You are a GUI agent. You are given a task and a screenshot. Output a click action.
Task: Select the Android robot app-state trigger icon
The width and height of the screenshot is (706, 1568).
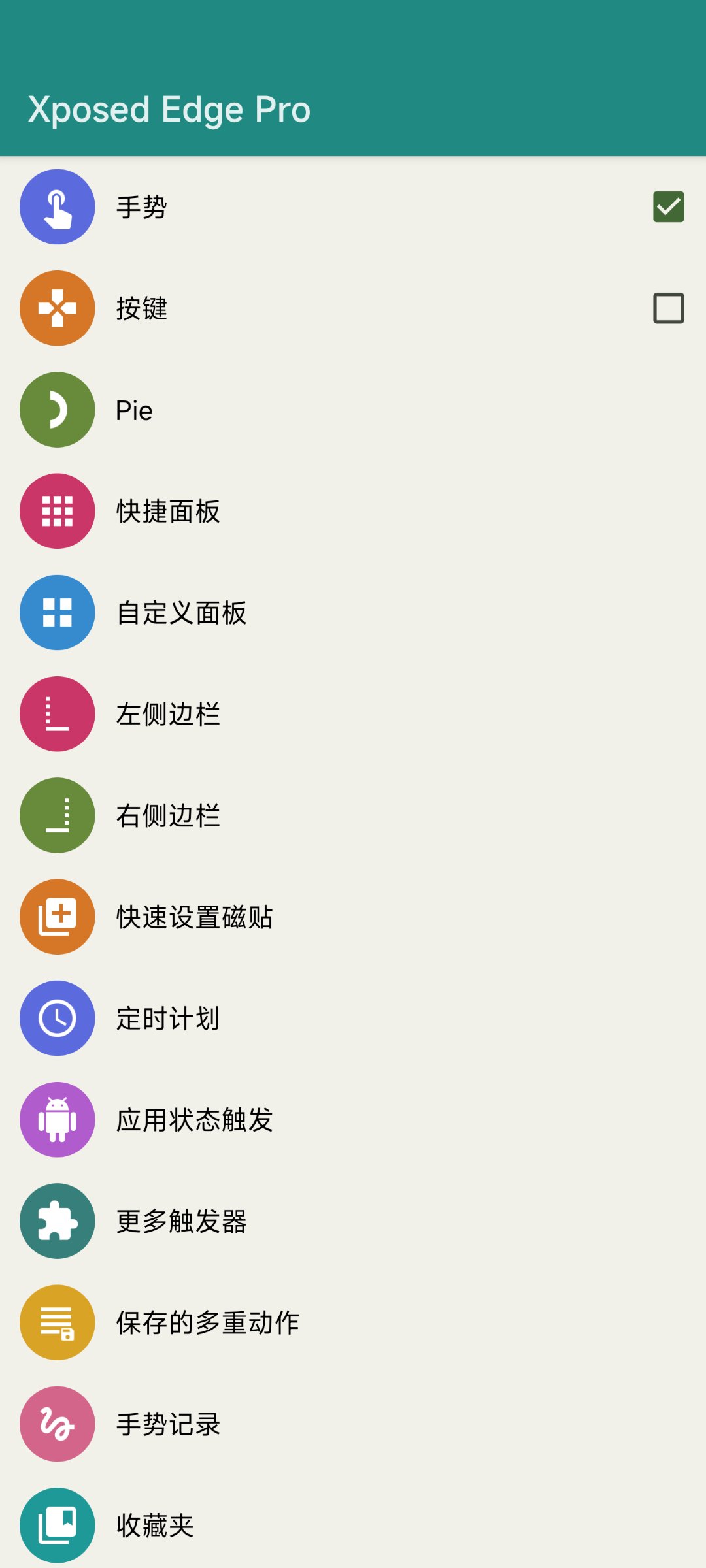[x=57, y=1119]
